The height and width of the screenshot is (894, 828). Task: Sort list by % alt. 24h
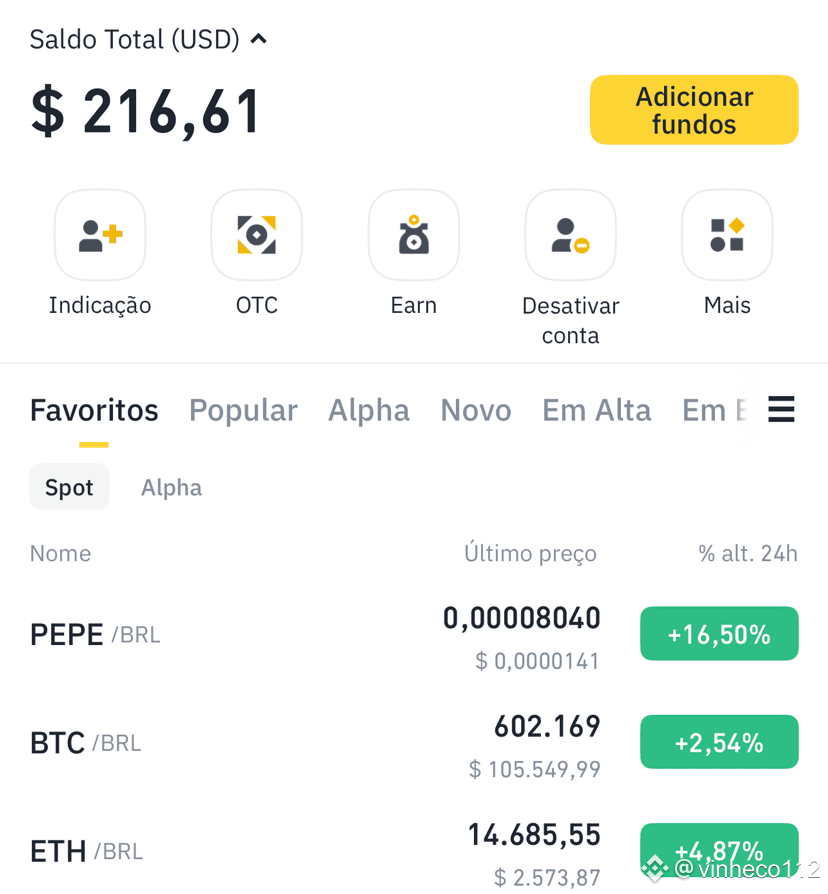pyautogui.click(x=748, y=554)
